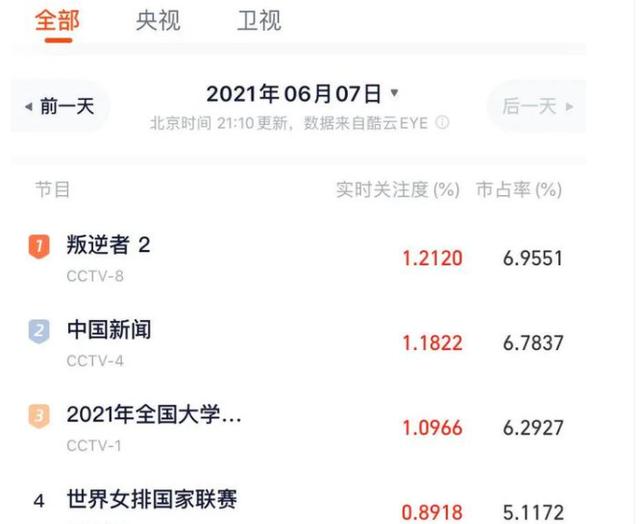The width and height of the screenshot is (640, 524).
Task: Tap the info icon beside 酷云EYE
Action: [x=442, y=123]
